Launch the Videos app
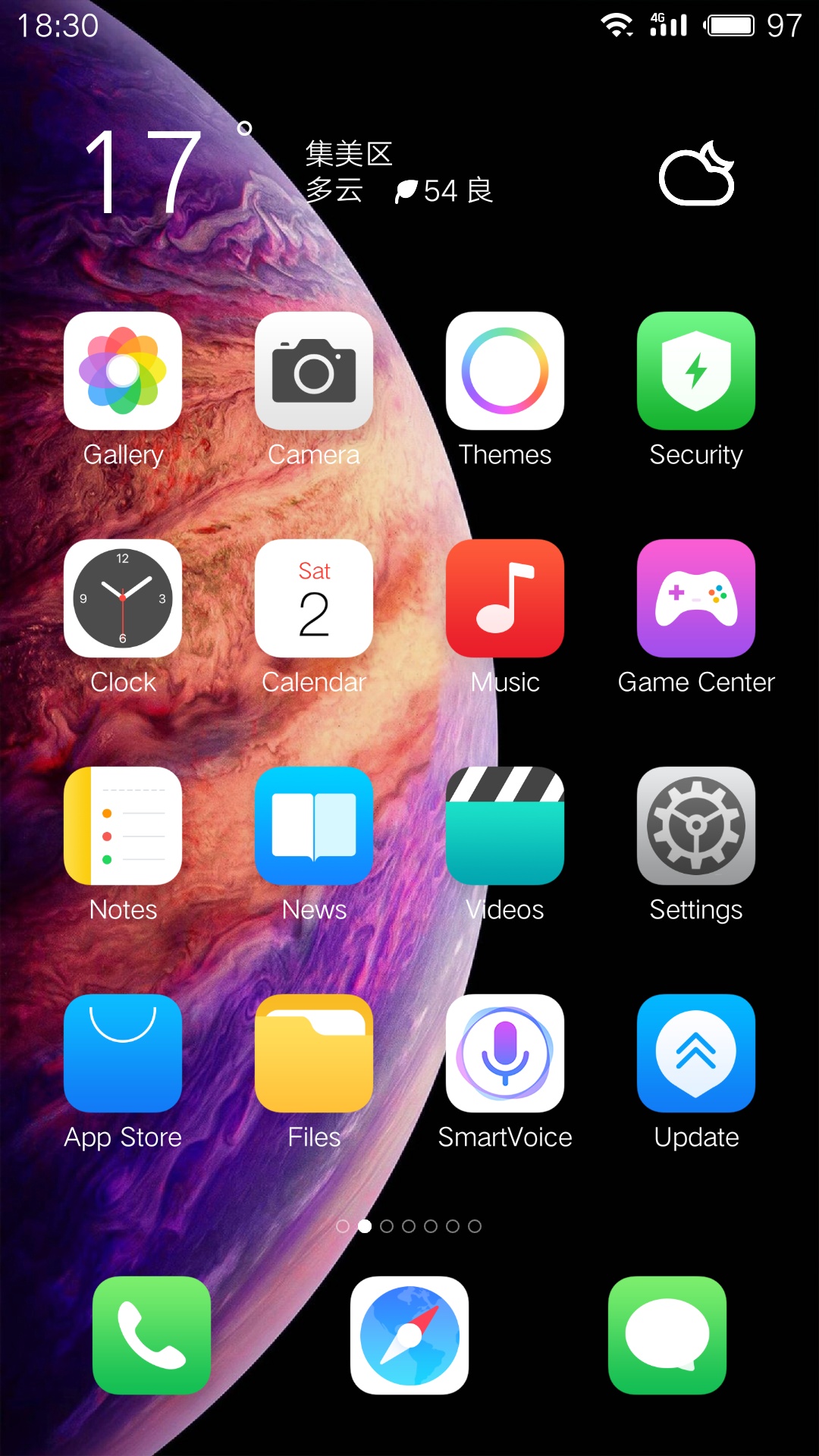The width and height of the screenshot is (819, 1456). 505,826
